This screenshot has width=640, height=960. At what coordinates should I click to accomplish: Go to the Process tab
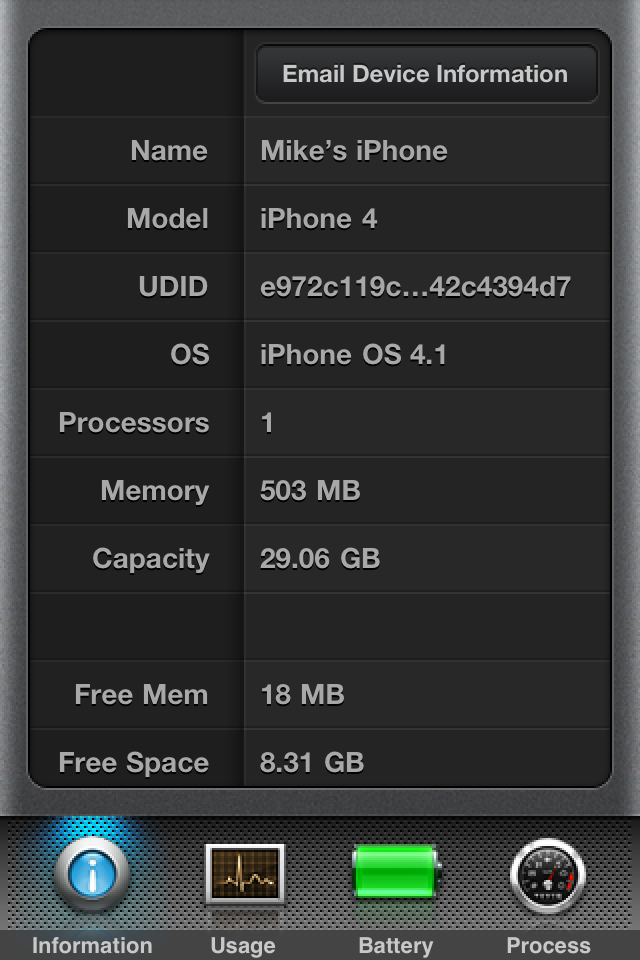pyautogui.click(x=548, y=886)
